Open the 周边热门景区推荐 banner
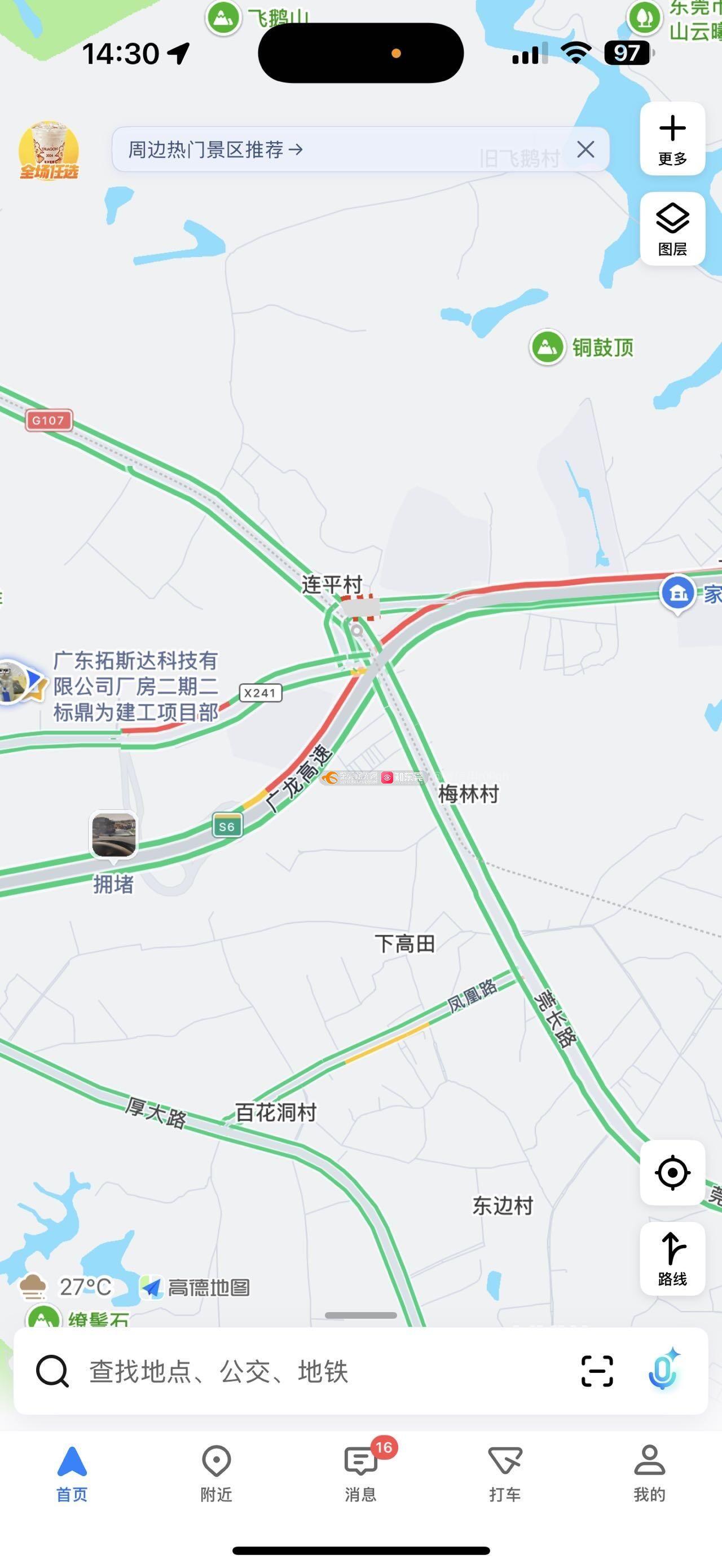The image size is (722, 1568). (x=341, y=149)
